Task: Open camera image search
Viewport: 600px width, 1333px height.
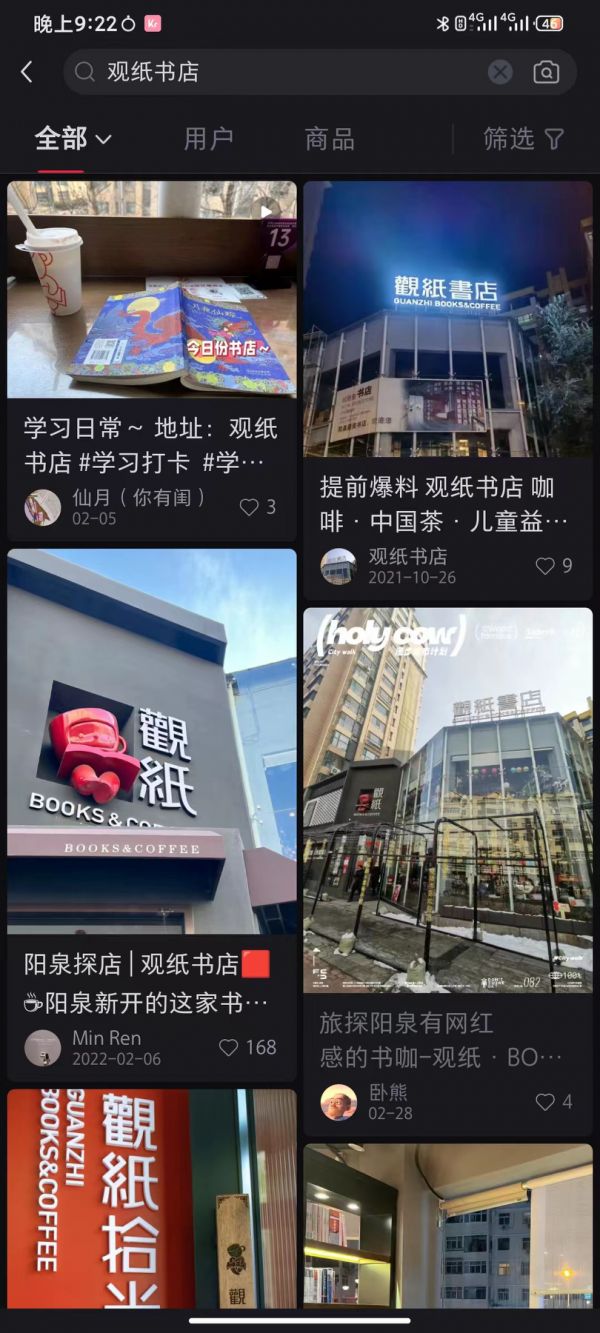Action: pyautogui.click(x=546, y=72)
